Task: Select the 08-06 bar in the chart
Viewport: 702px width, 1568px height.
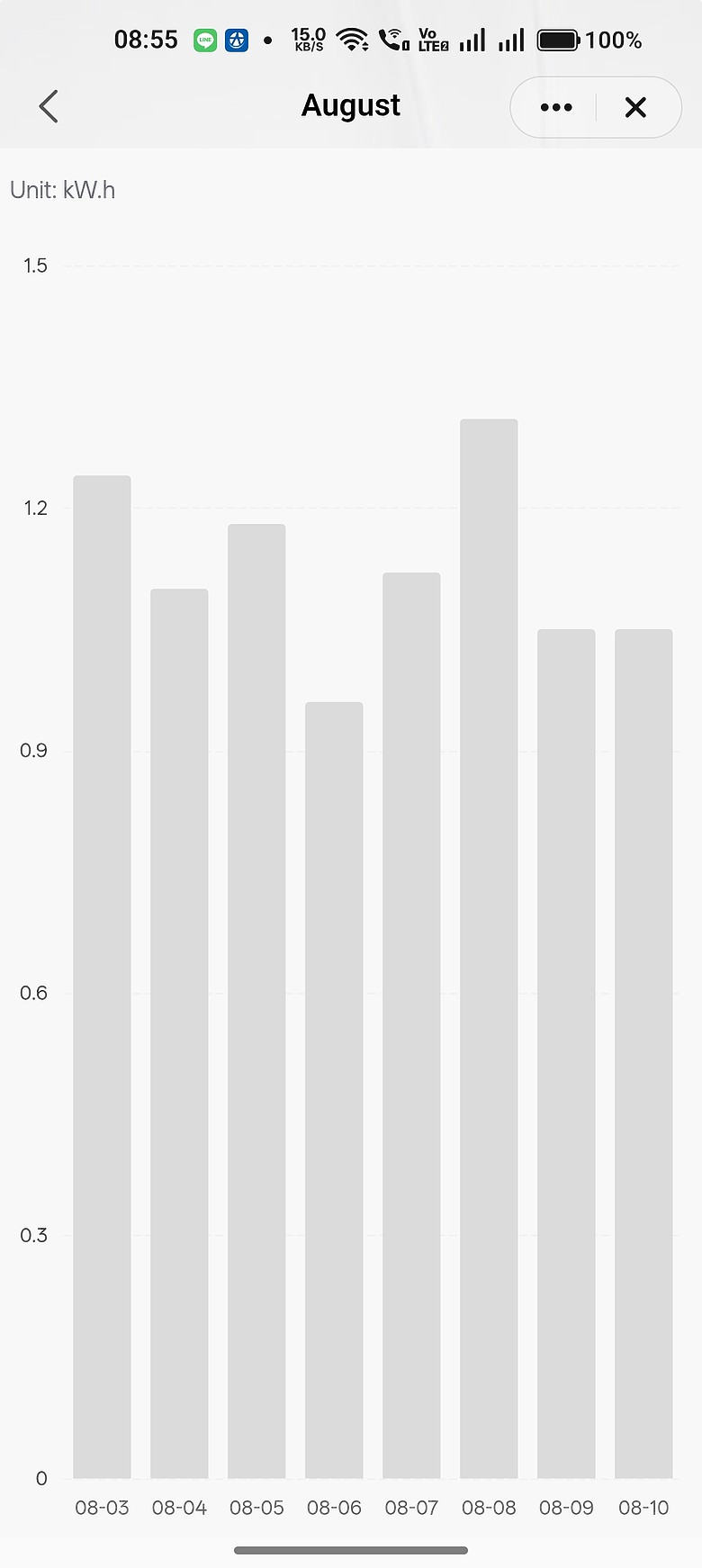Action: [334, 1090]
